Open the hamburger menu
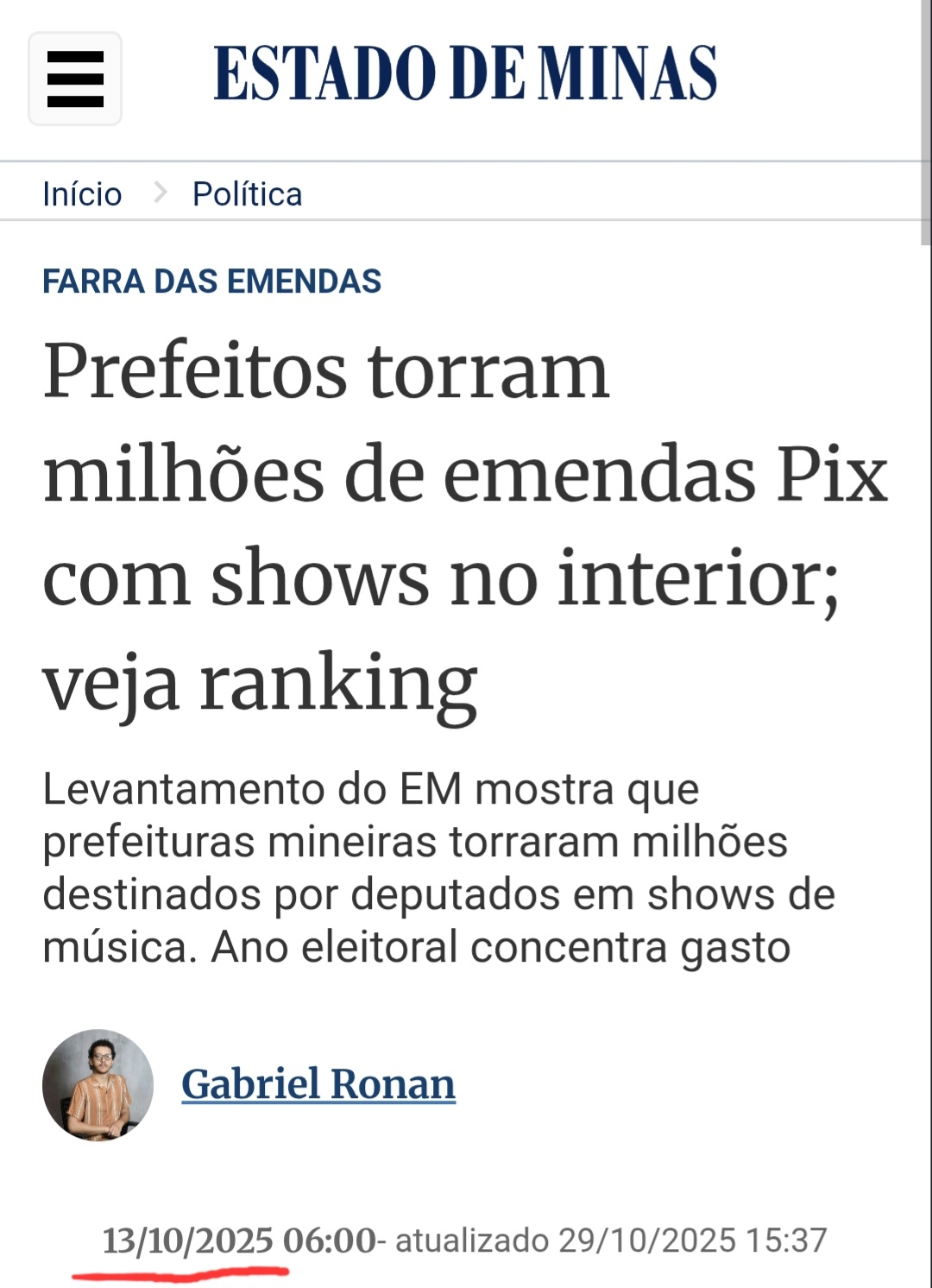932x1288 pixels. 75,79
